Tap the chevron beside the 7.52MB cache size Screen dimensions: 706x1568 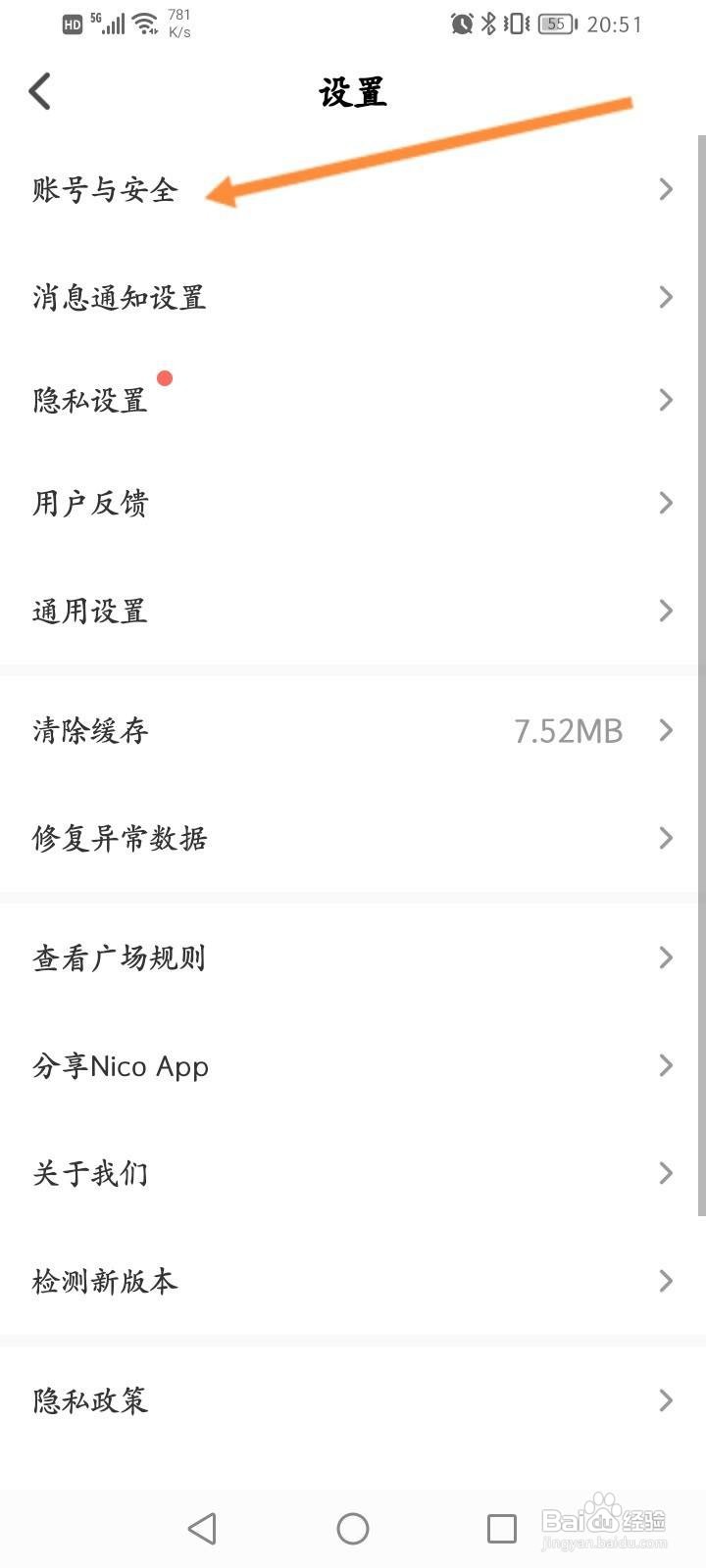click(667, 730)
